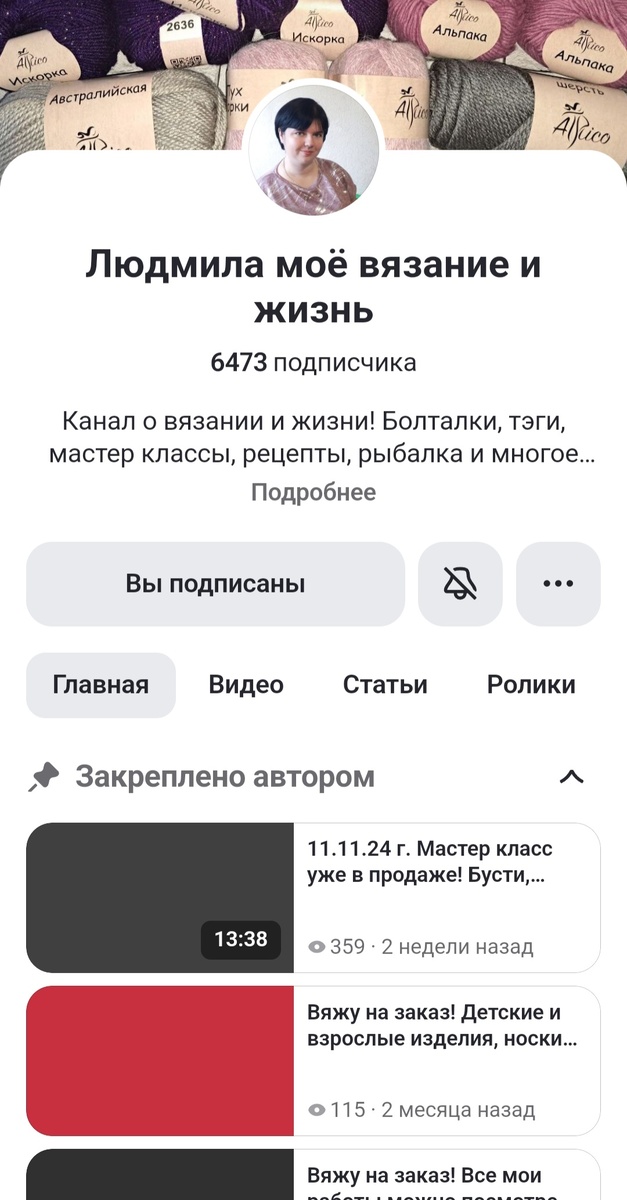Screen dimensions: 627x1200
Task: Switch to the Статьи tab
Action: pyautogui.click(x=385, y=685)
